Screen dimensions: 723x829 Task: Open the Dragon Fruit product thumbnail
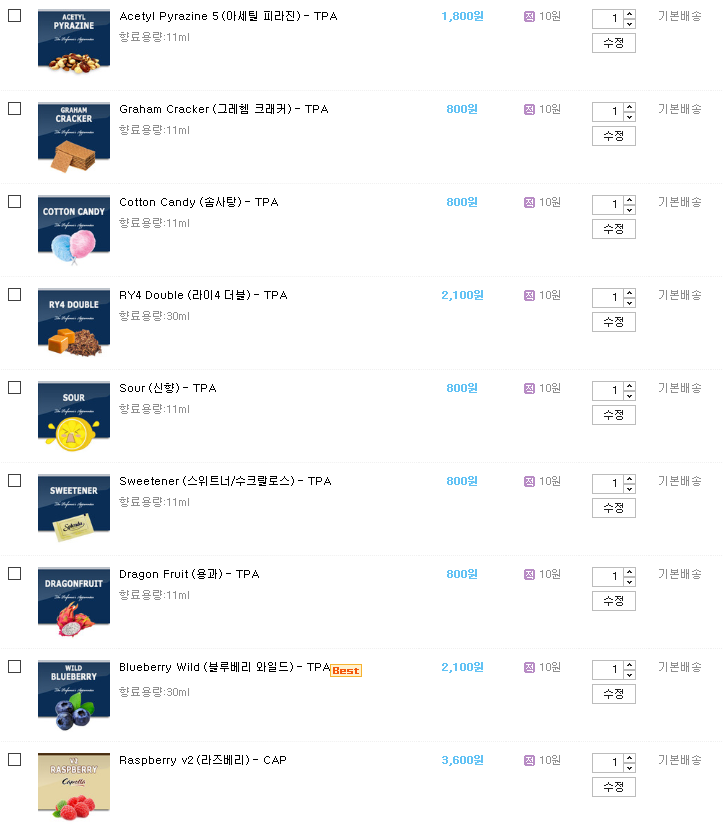(x=74, y=602)
